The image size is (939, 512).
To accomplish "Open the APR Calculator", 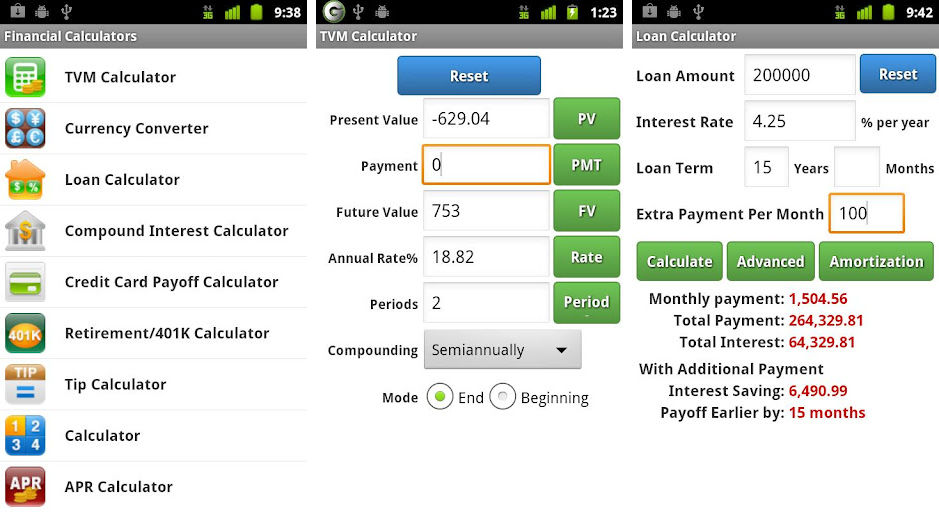I will (x=153, y=486).
